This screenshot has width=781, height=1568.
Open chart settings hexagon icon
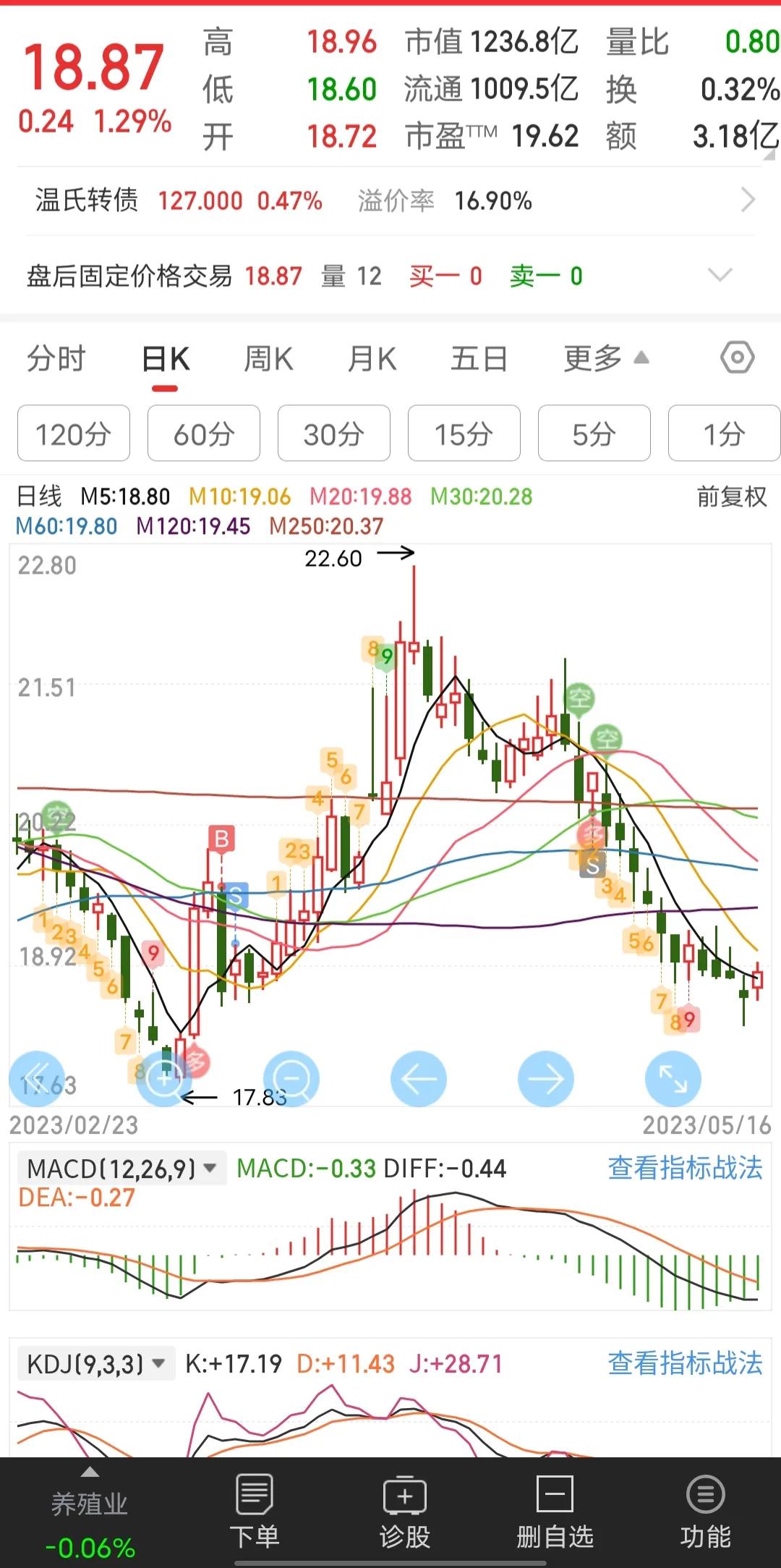coord(737,357)
